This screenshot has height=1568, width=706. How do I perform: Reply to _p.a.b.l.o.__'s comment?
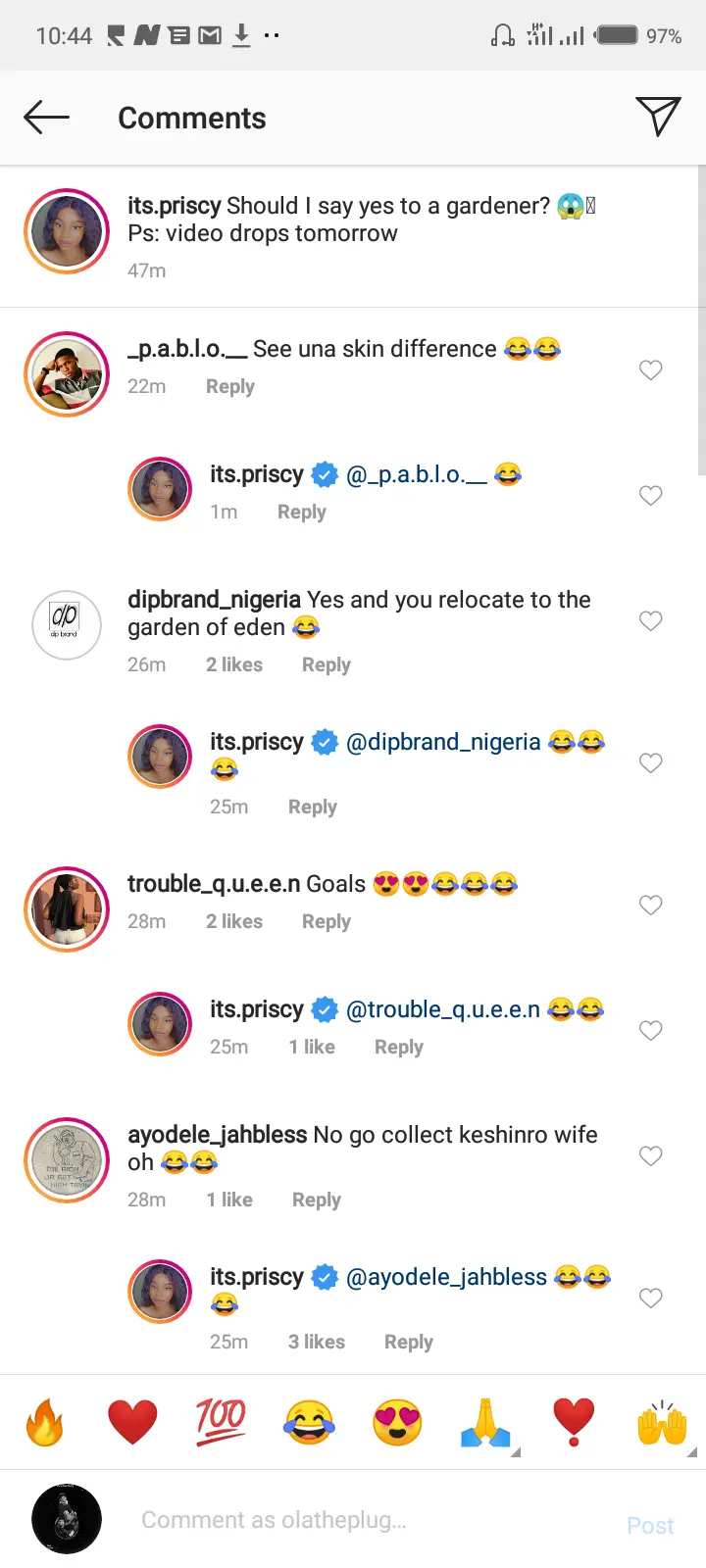[x=229, y=386]
